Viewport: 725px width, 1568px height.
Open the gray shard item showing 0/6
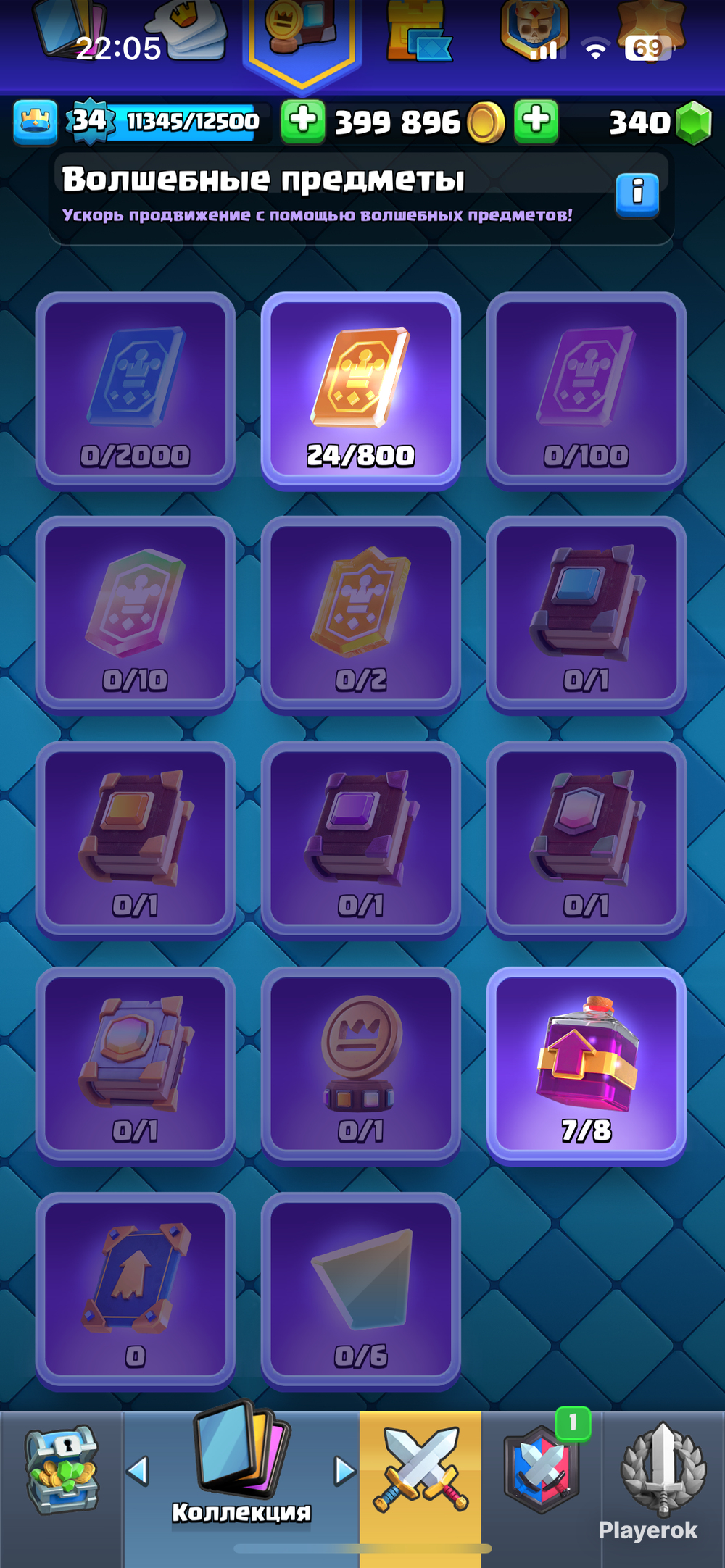(x=361, y=1291)
